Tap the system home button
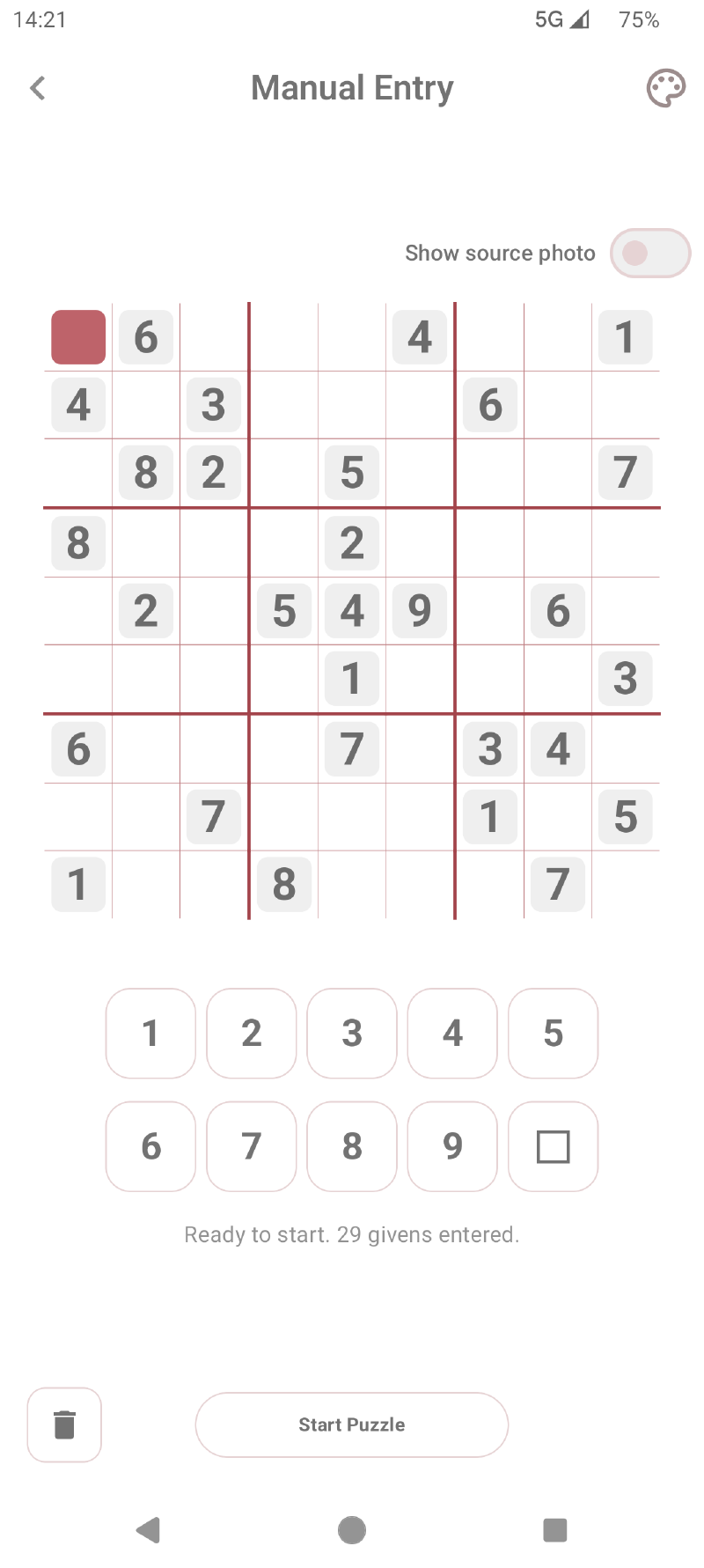 352,1530
